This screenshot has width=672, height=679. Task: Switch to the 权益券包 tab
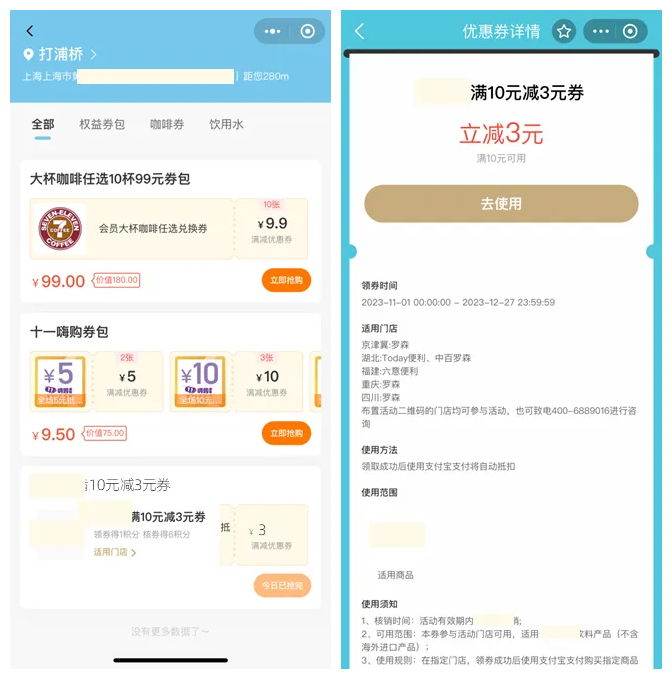click(102, 125)
